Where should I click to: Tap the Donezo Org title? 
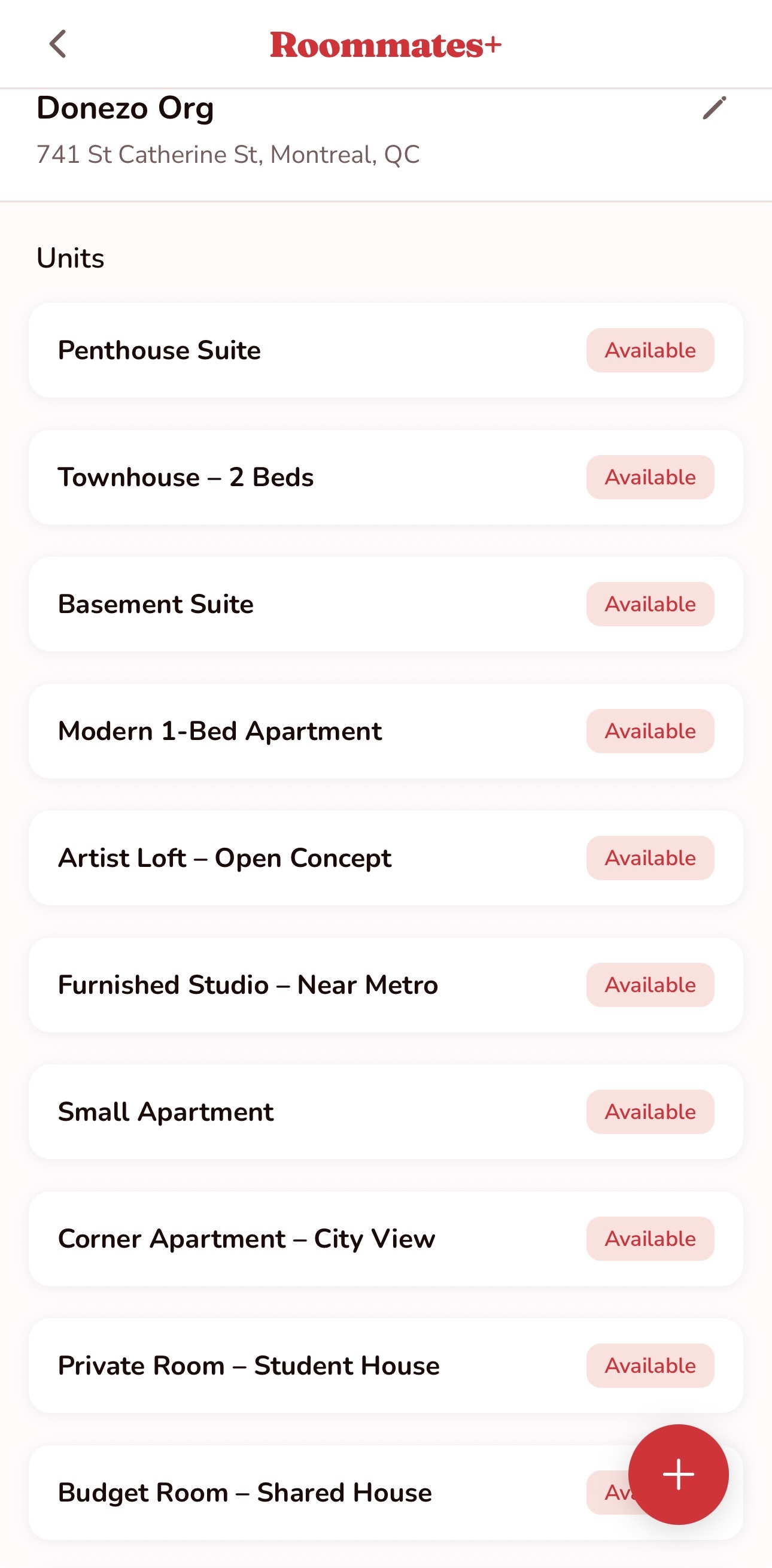tap(125, 108)
